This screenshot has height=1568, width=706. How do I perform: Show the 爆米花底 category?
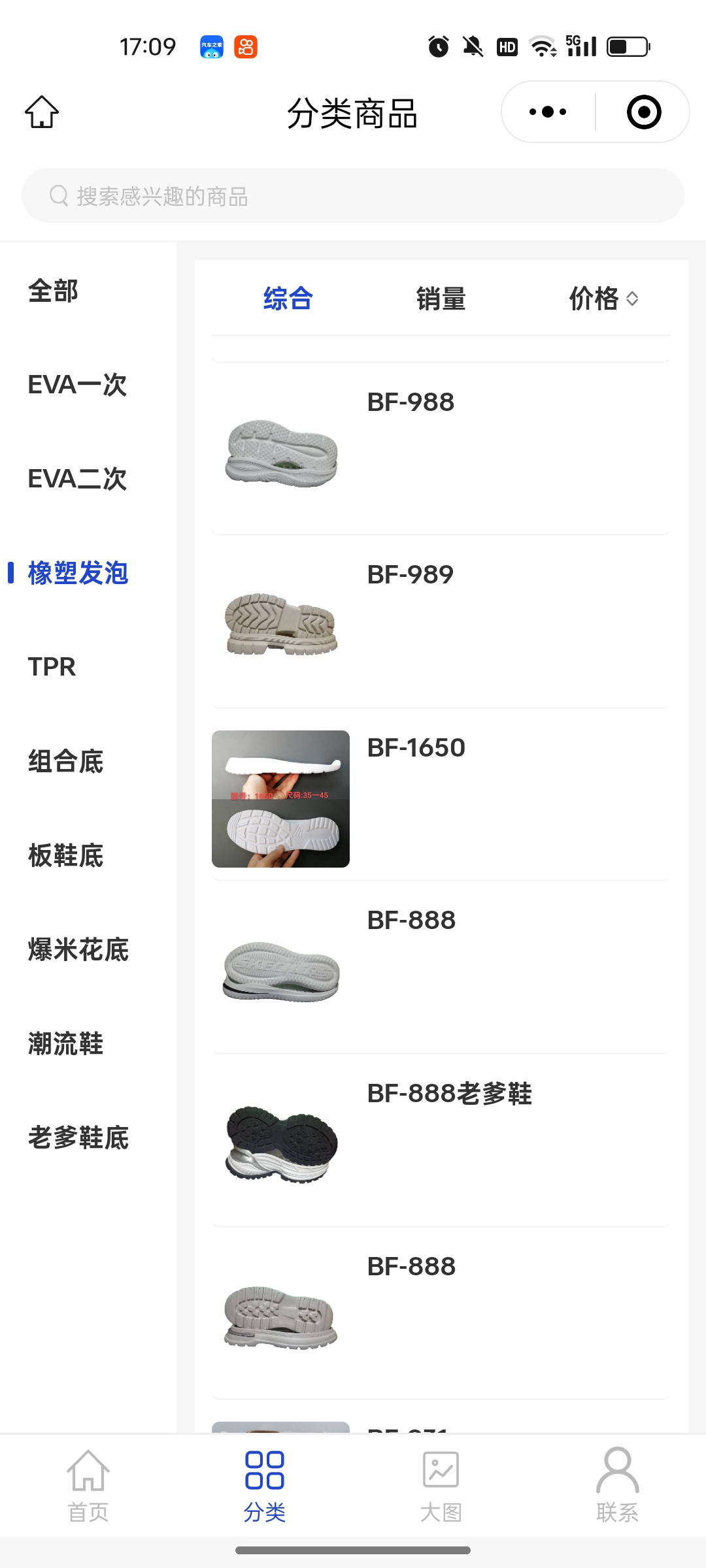coord(78,949)
